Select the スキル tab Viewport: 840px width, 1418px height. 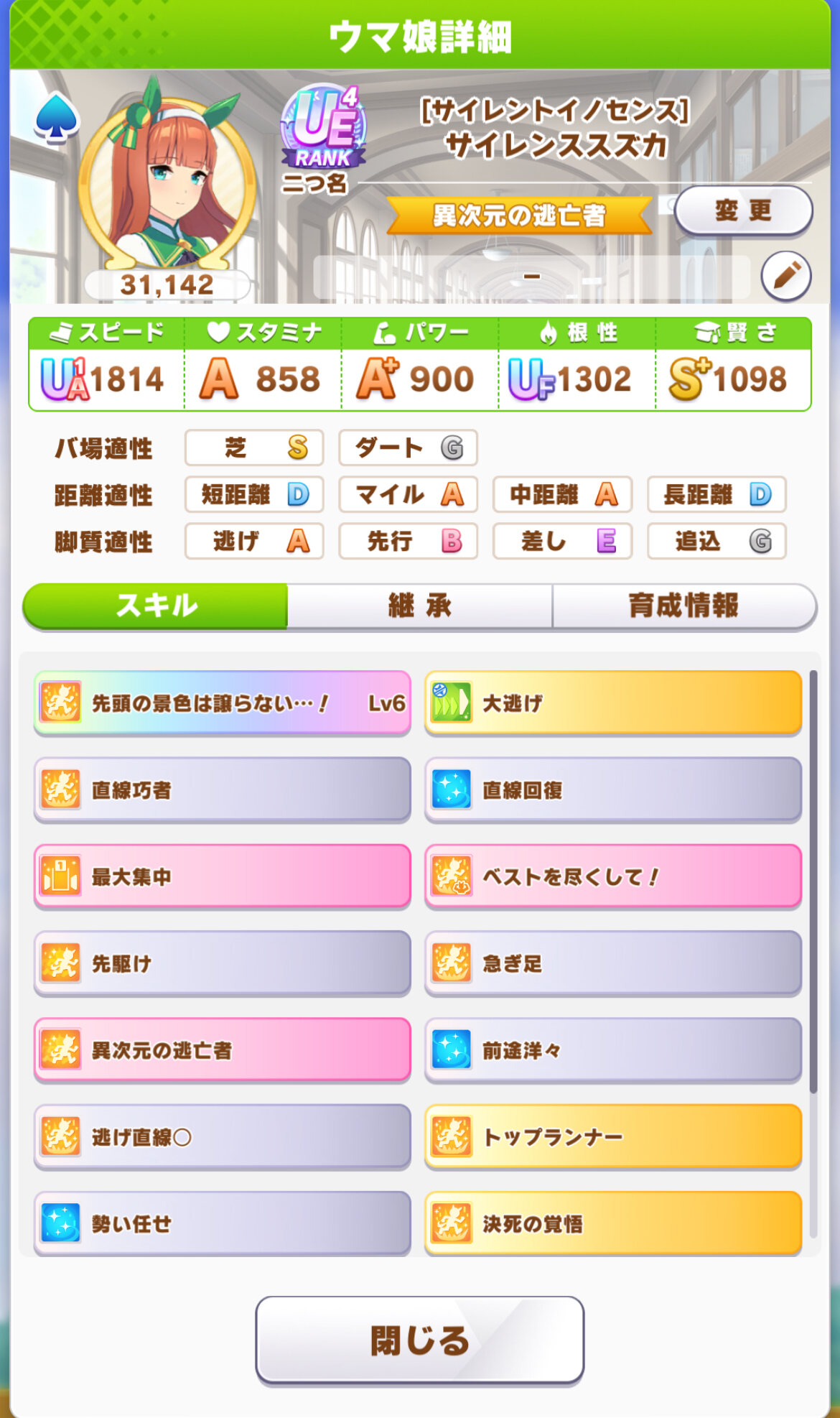156,606
